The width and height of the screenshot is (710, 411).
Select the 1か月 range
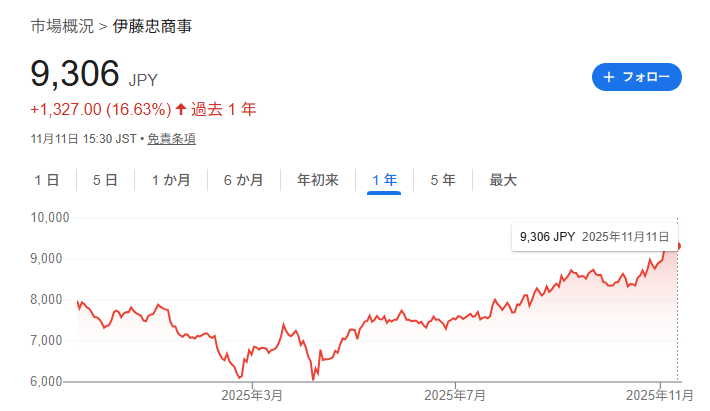(170, 180)
